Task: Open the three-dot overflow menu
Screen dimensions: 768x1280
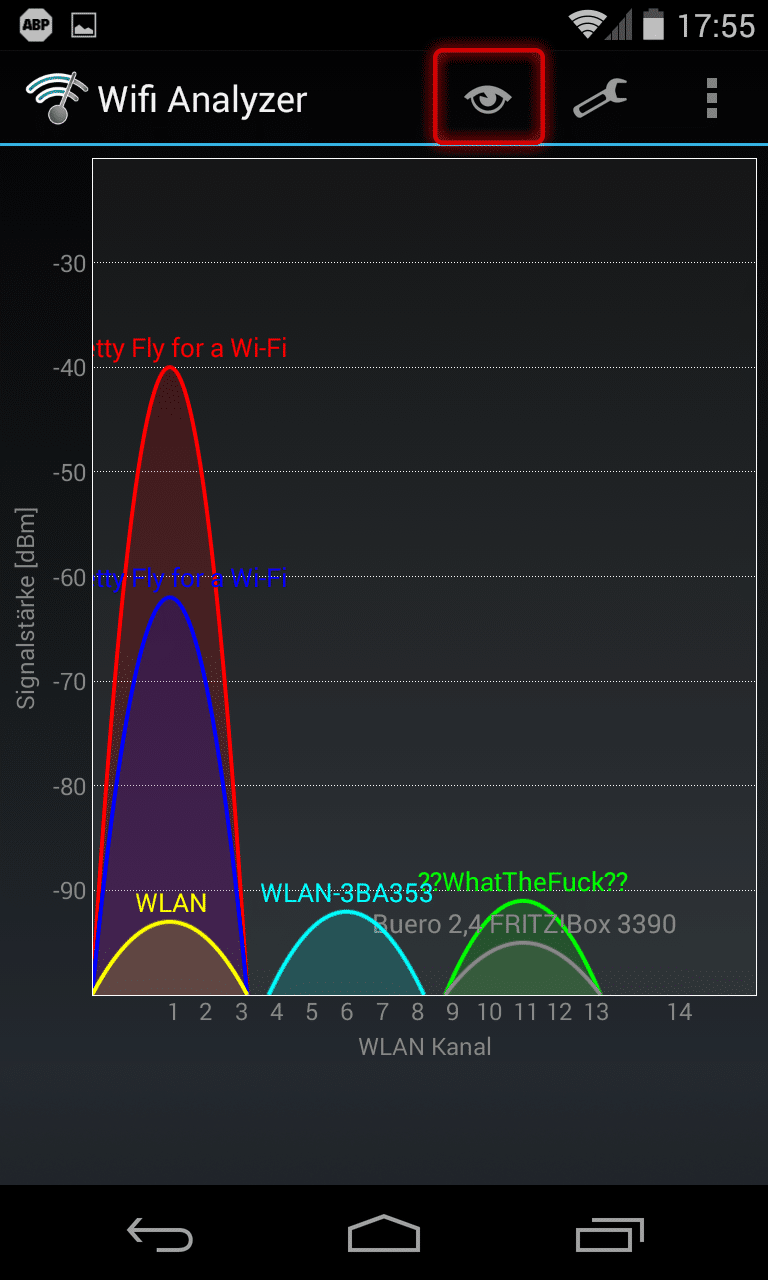Action: pyautogui.click(x=712, y=98)
